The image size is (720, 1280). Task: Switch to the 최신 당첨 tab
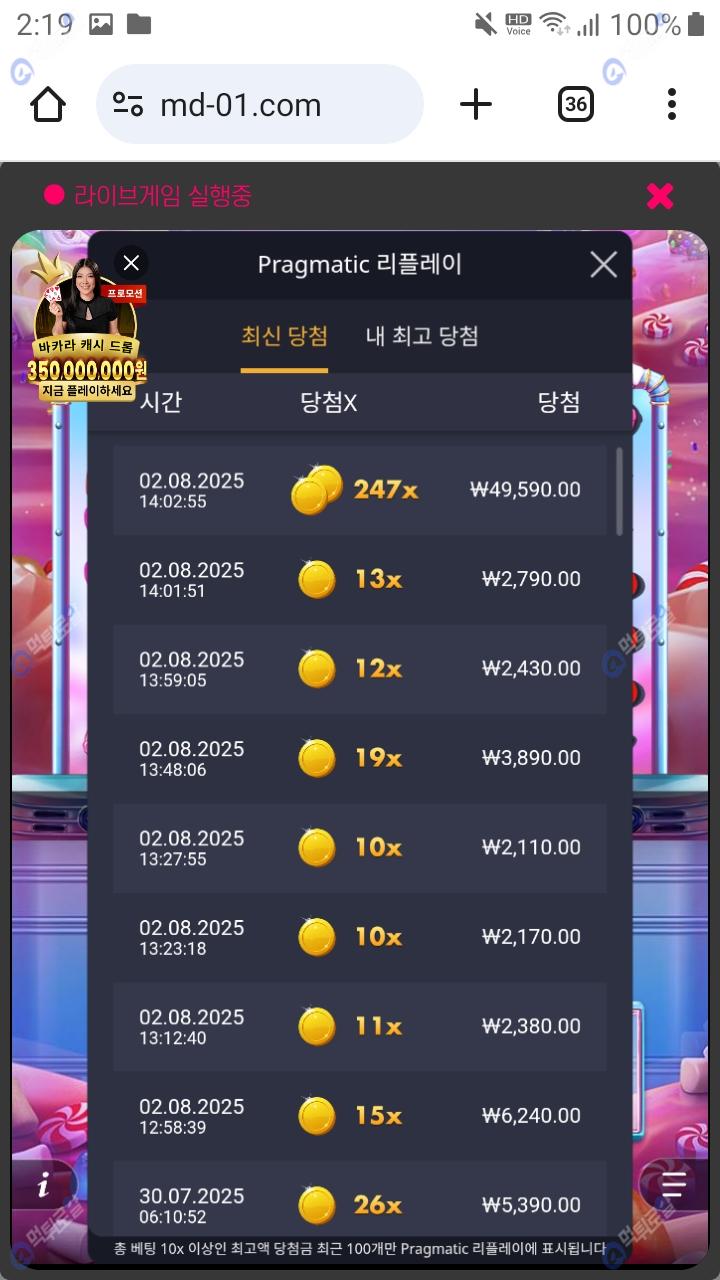(284, 336)
